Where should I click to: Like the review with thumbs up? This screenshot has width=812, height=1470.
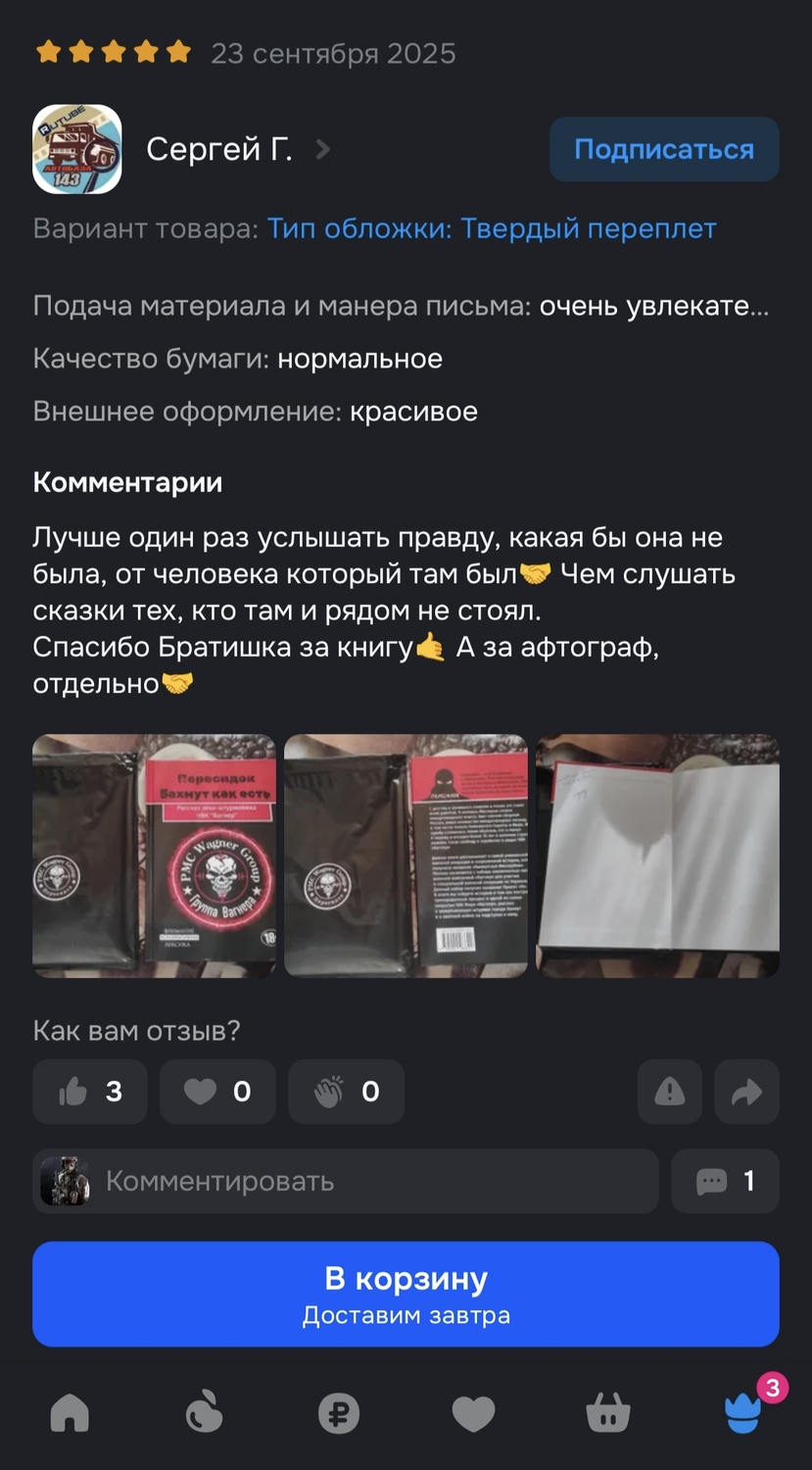coord(90,1091)
